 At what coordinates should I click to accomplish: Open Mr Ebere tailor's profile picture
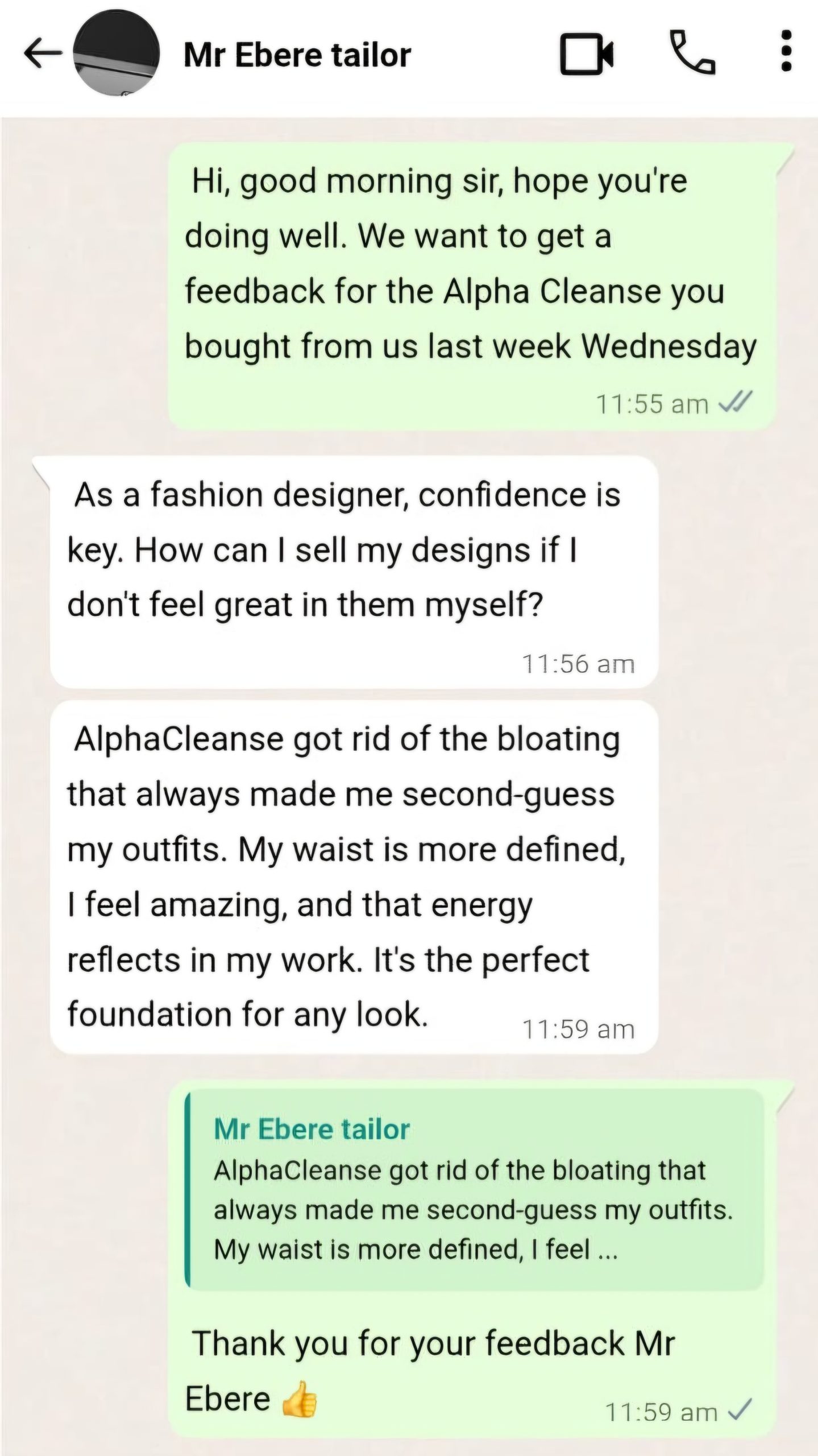click(x=117, y=54)
